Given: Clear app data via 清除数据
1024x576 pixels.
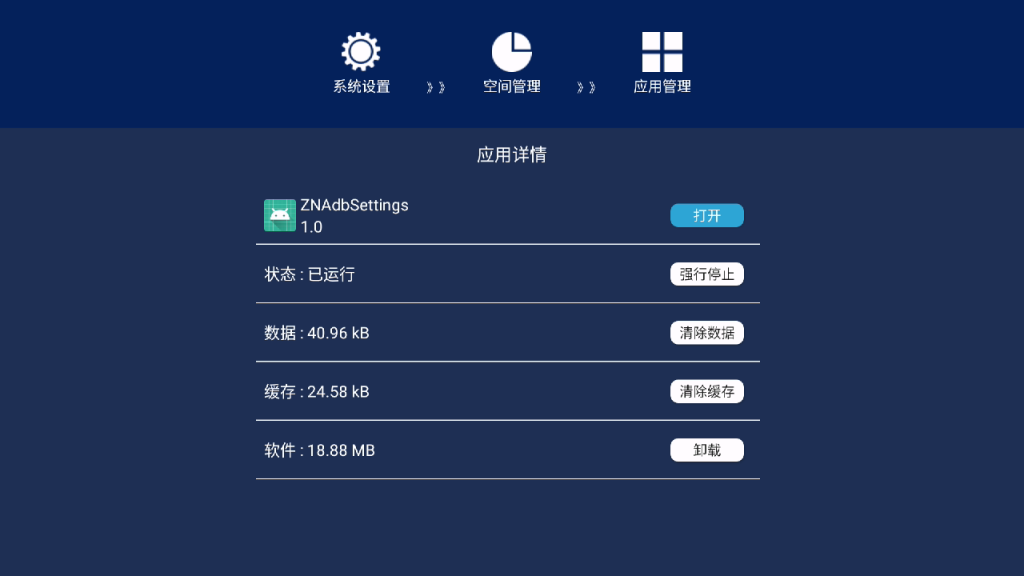Looking at the screenshot, I should (706, 333).
